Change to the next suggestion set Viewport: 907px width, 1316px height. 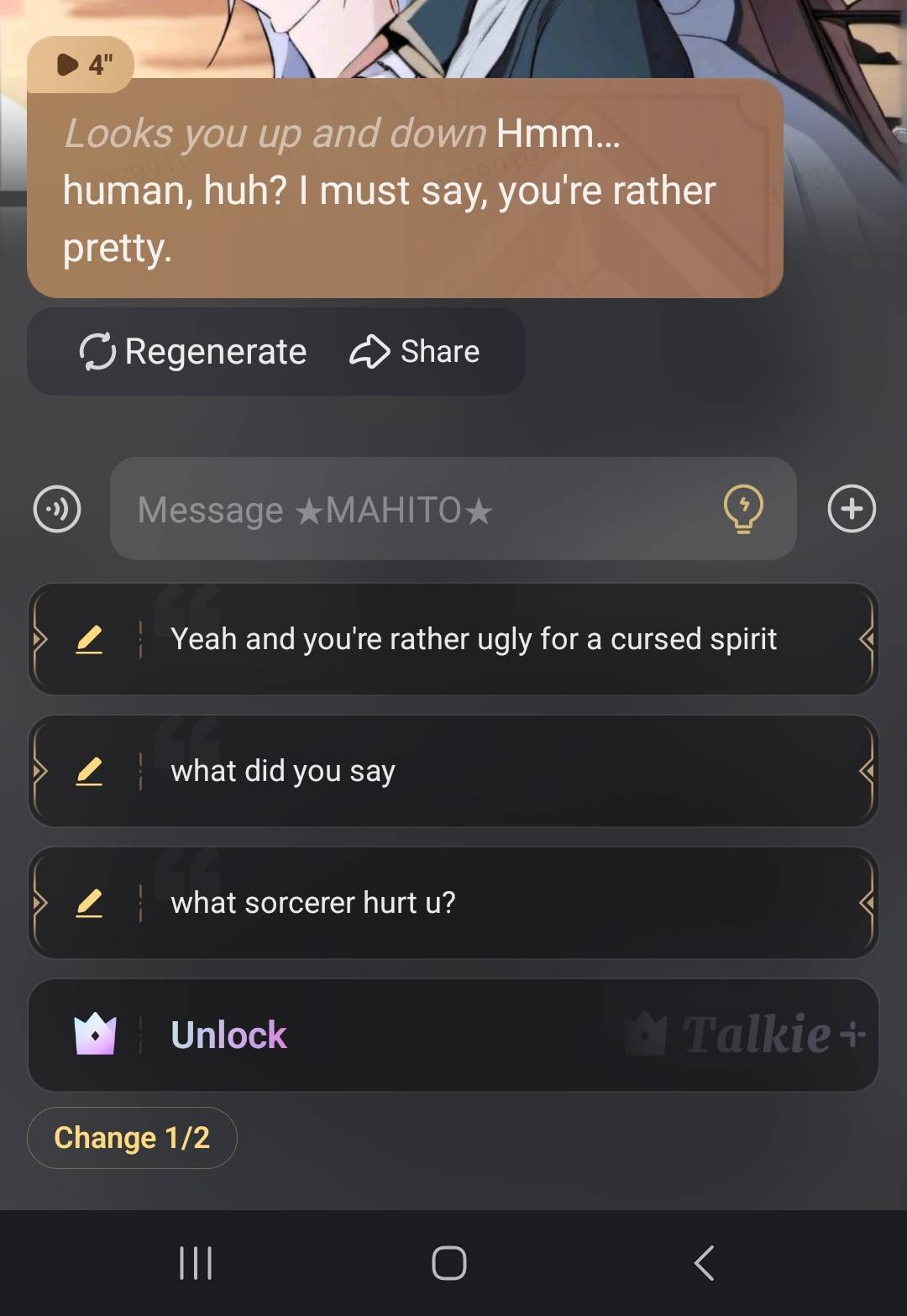132,1138
